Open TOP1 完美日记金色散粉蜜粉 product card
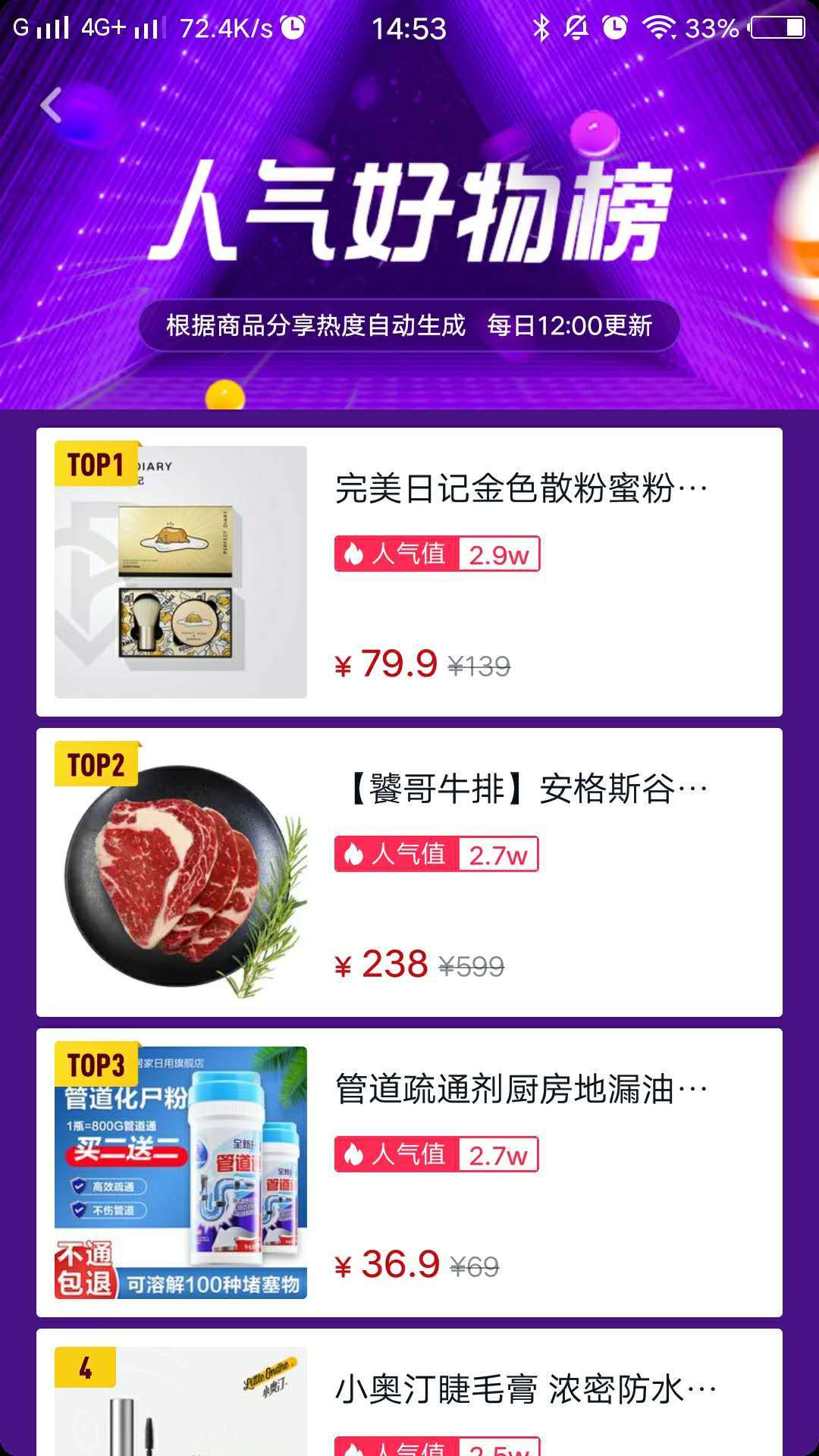Viewport: 819px width, 1456px height. point(409,572)
